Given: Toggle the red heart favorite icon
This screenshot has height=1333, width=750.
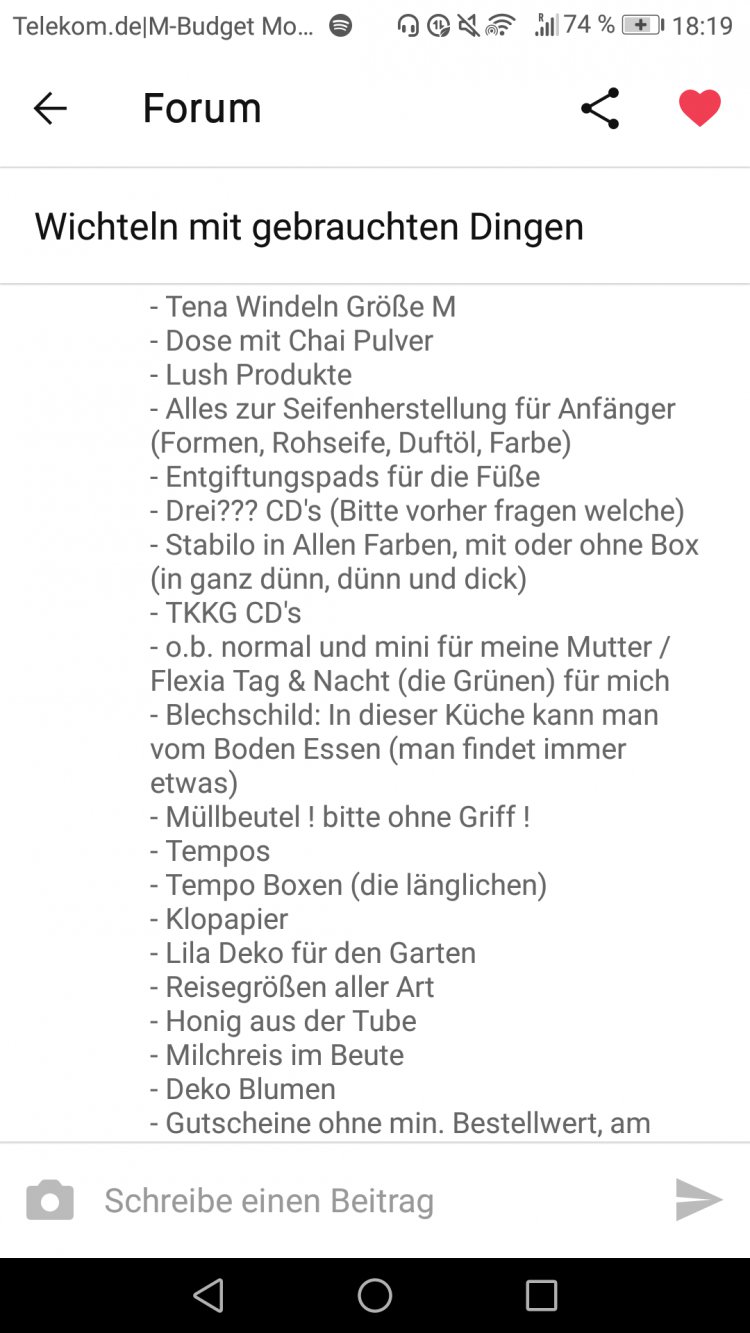Looking at the screenshot, I should tap(699, 108).
